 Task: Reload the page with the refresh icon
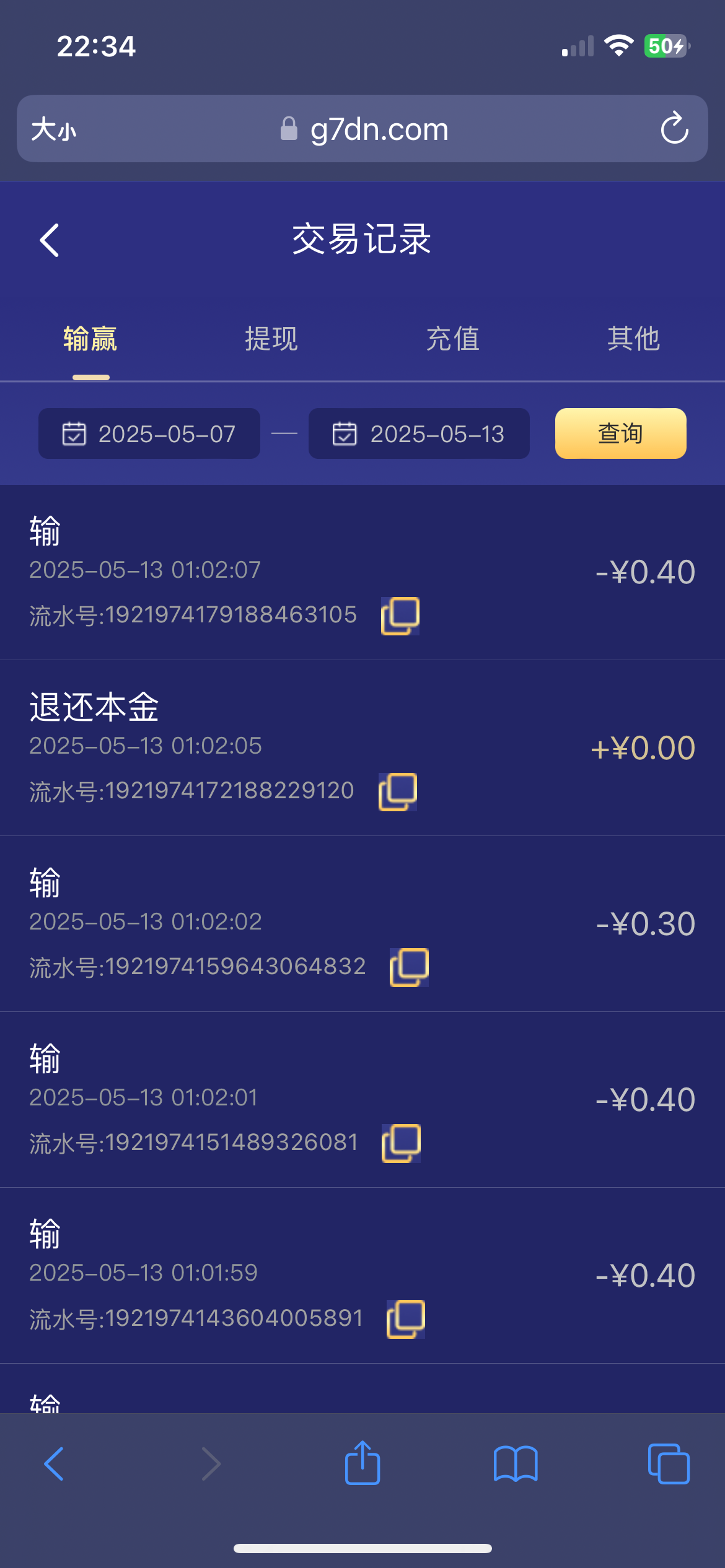(x=674, y=129)
